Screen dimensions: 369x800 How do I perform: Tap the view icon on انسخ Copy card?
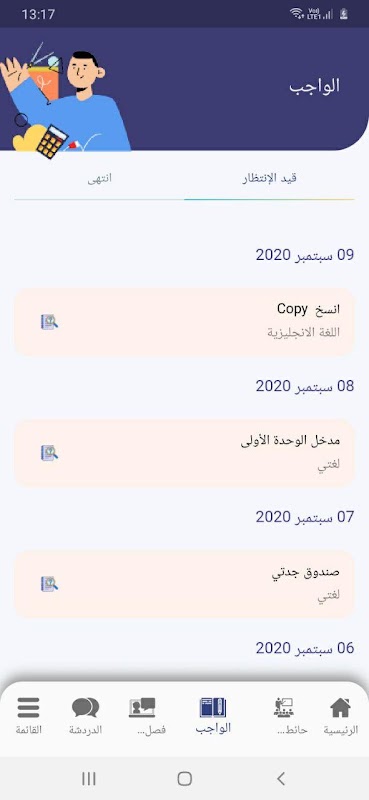tap(50, 322)
